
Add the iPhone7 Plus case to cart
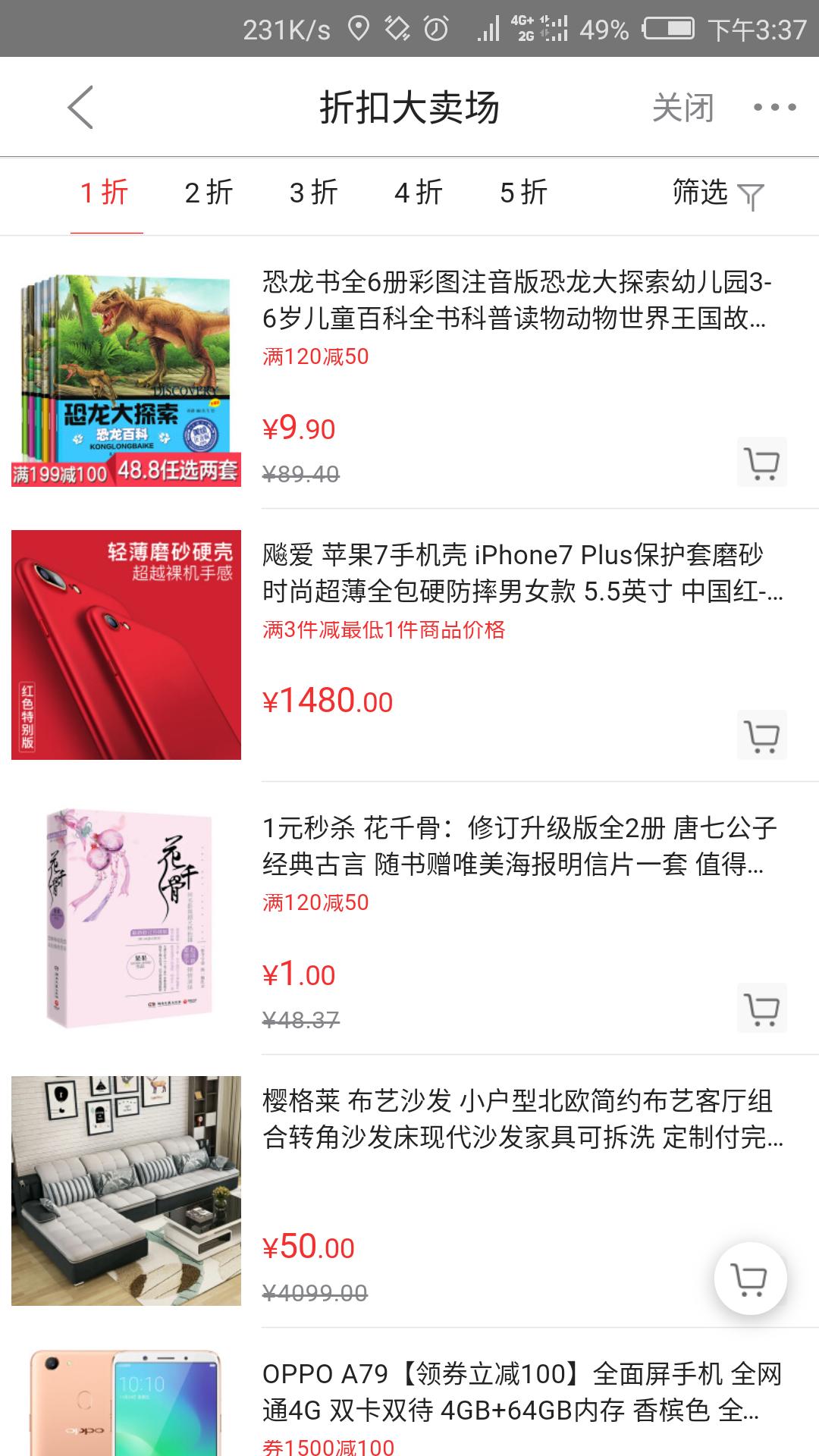(x=761, y=734)
